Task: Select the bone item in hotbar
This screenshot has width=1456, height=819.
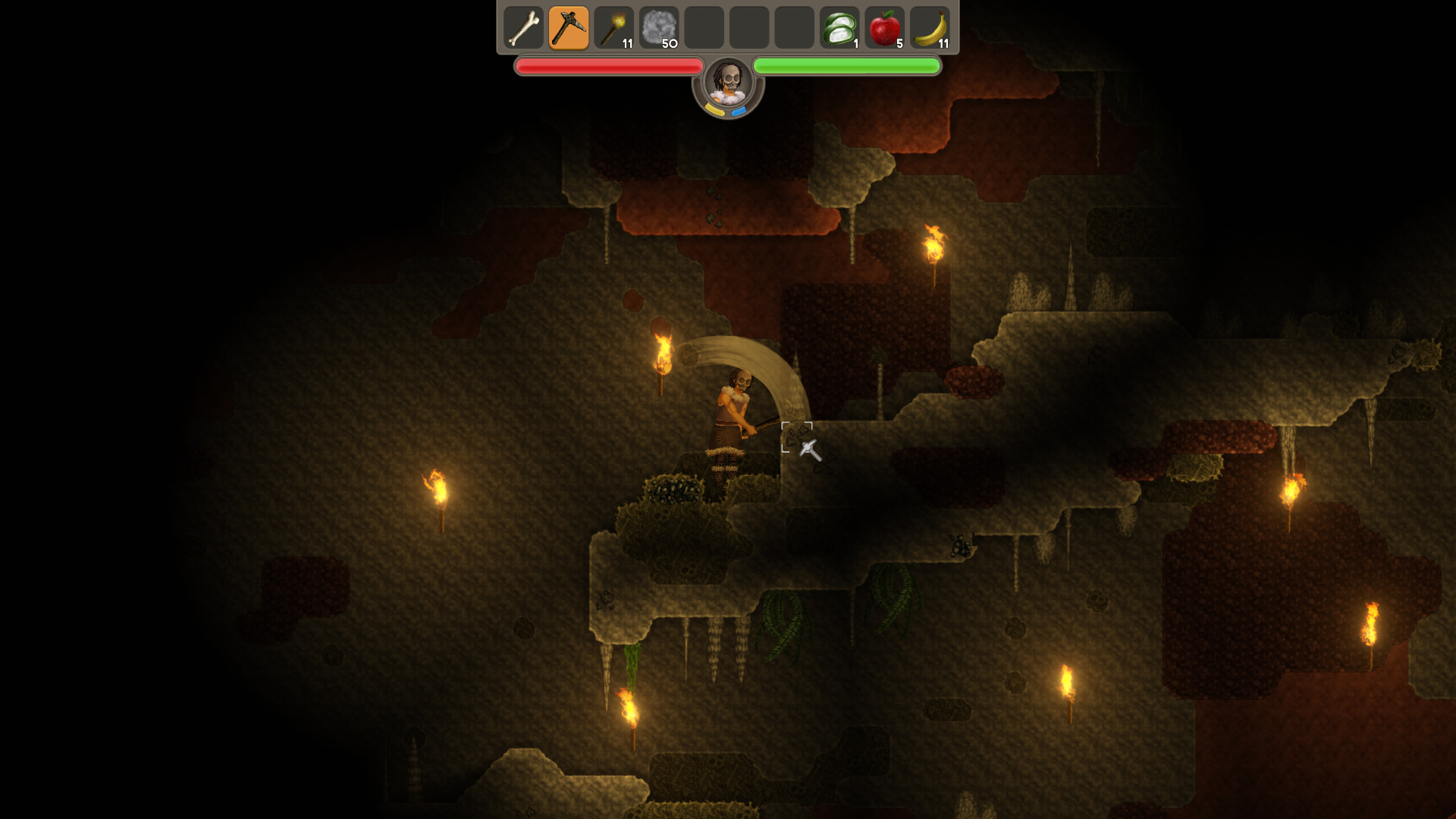Action: point(523,28)
